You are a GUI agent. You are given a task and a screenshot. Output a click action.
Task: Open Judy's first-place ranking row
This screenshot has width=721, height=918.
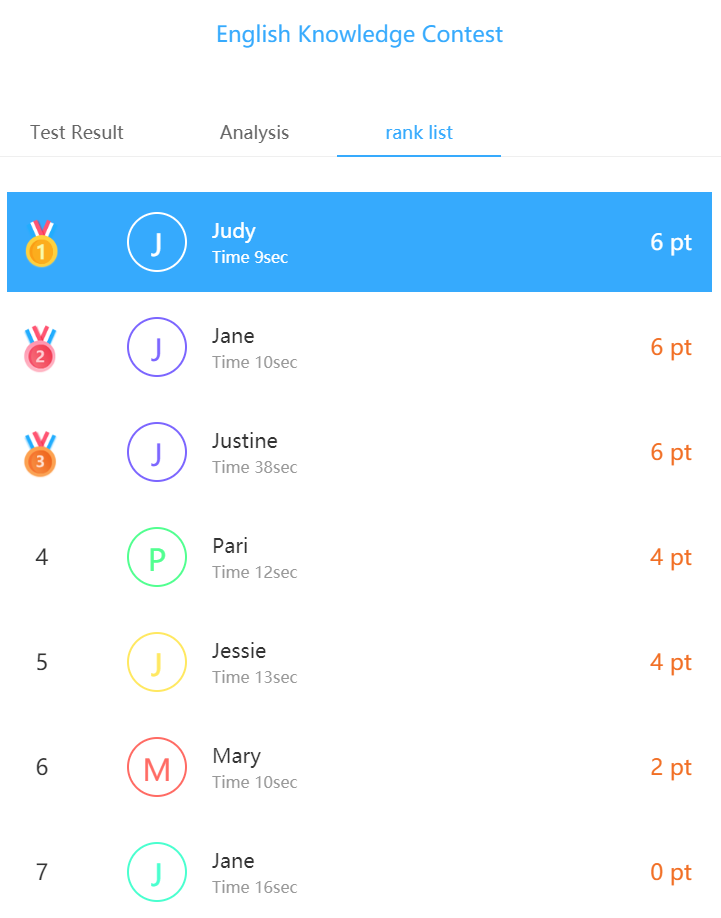[359, 242]
